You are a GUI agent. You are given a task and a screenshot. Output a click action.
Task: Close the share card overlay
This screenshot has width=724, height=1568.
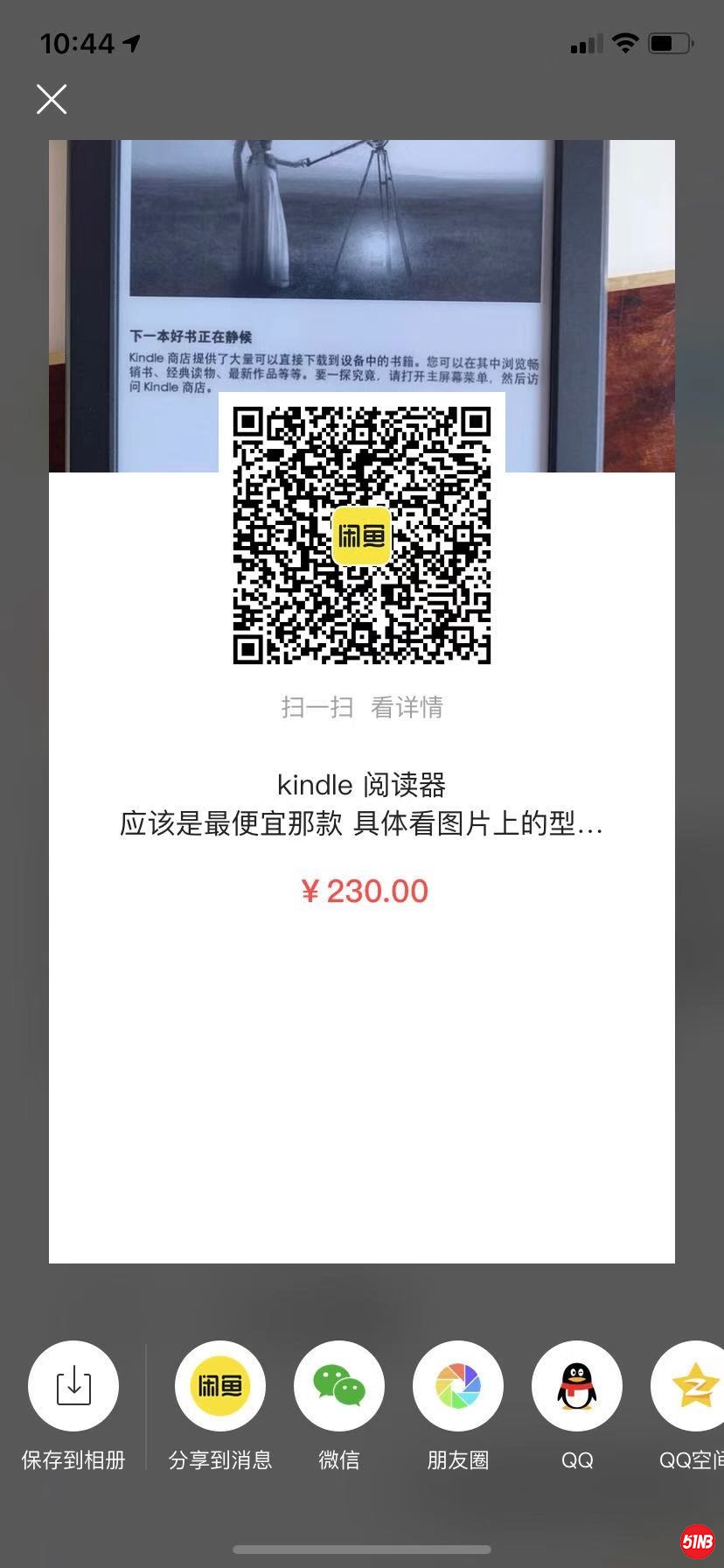pyautogui.click(x=52, y=100)
